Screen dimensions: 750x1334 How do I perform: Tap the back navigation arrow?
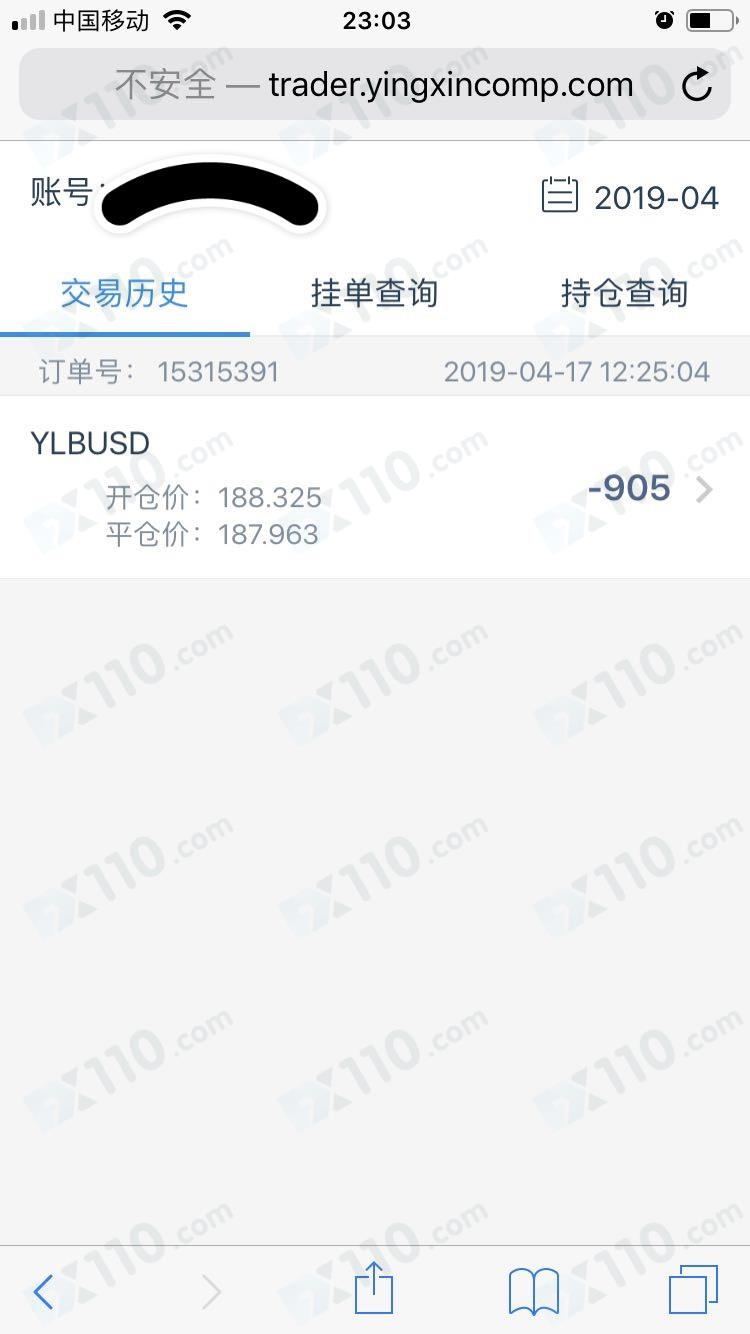coord(42,1290)
